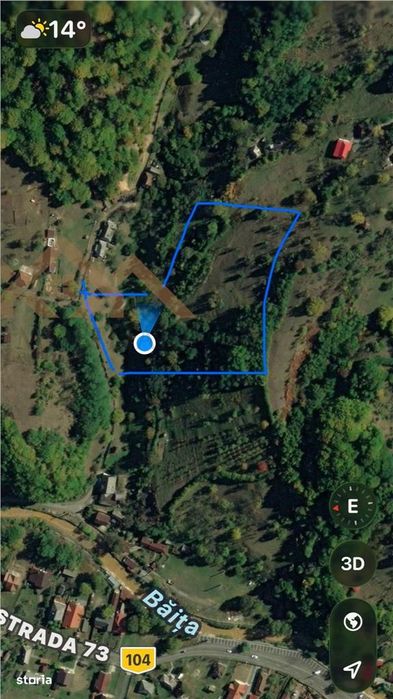
Task: Switch the map to 3D view
Action: [353, 563]
